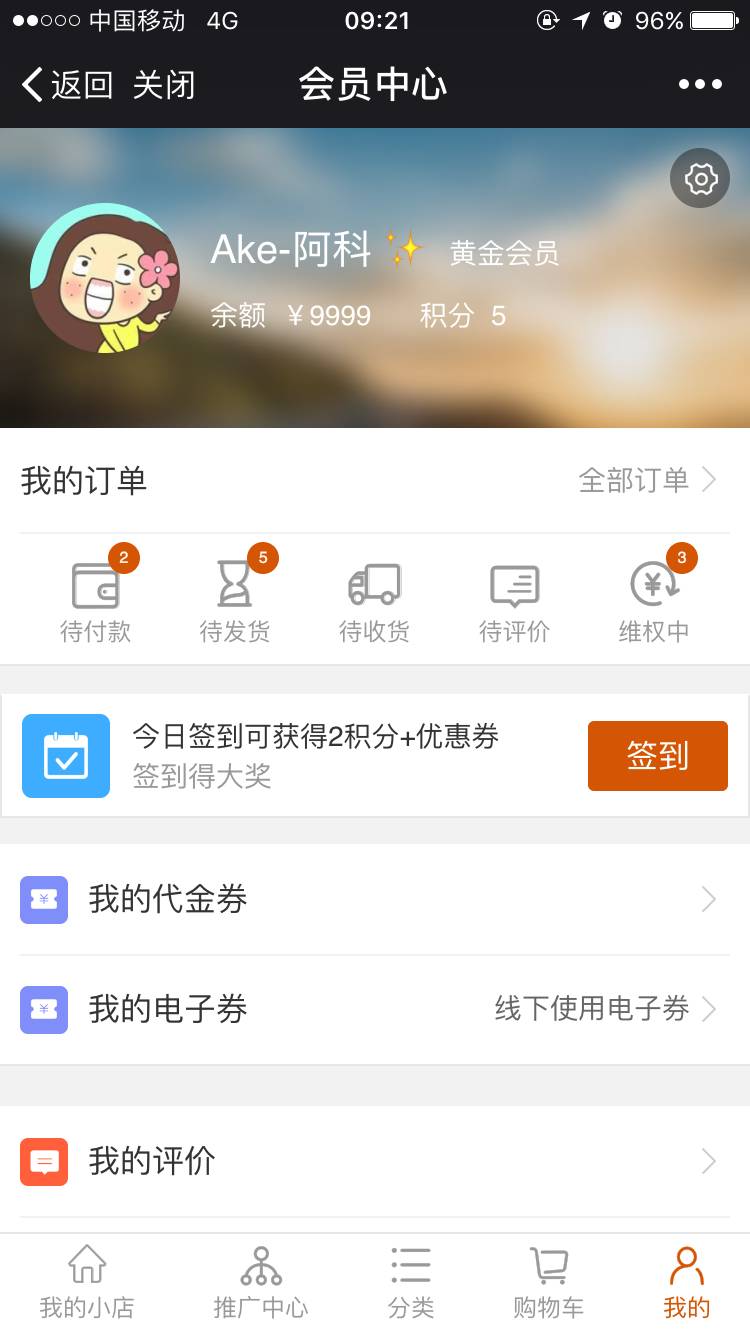Go back using 返回 arrow
The height and width of the screenshot is (1334, 750).
pos(66,85)
